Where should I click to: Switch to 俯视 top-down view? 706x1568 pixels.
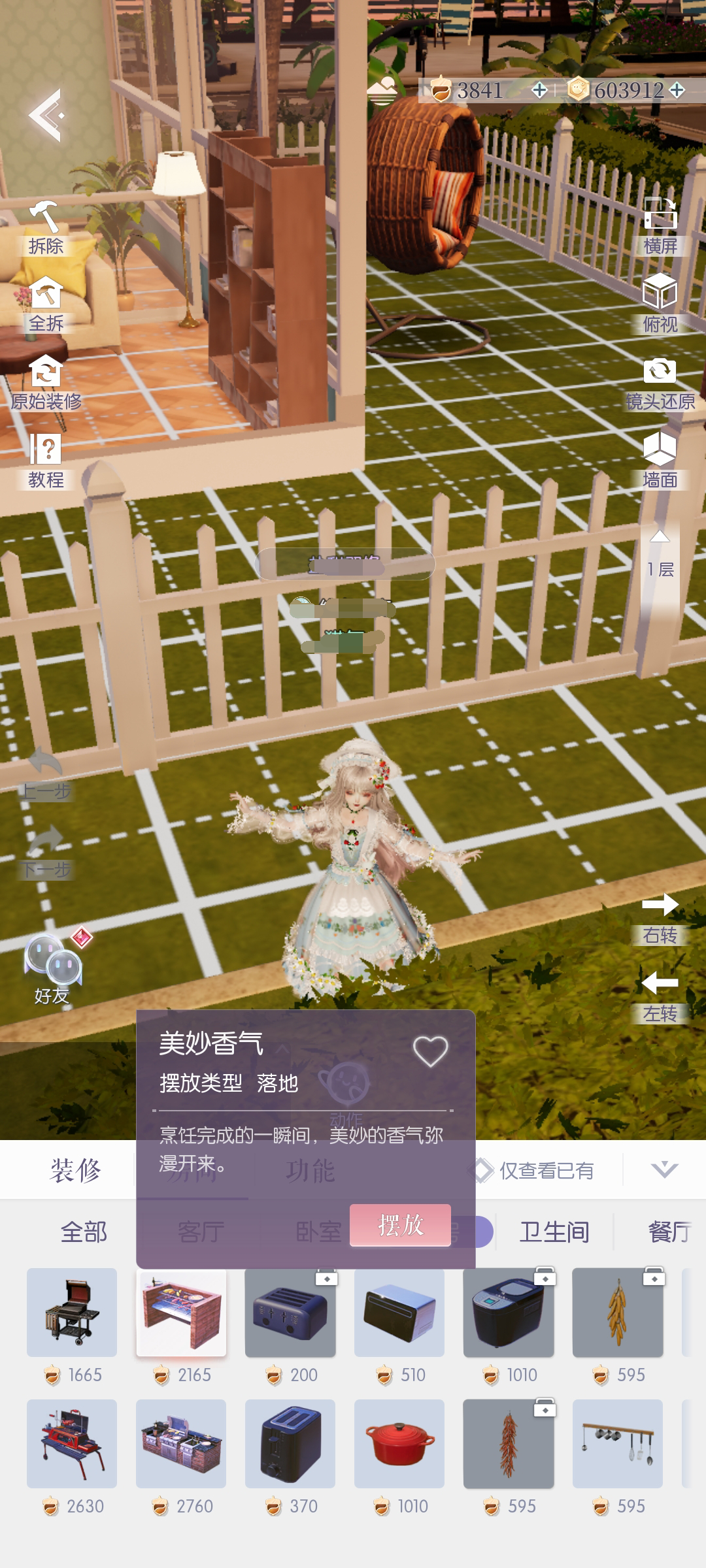click(660, 304)
